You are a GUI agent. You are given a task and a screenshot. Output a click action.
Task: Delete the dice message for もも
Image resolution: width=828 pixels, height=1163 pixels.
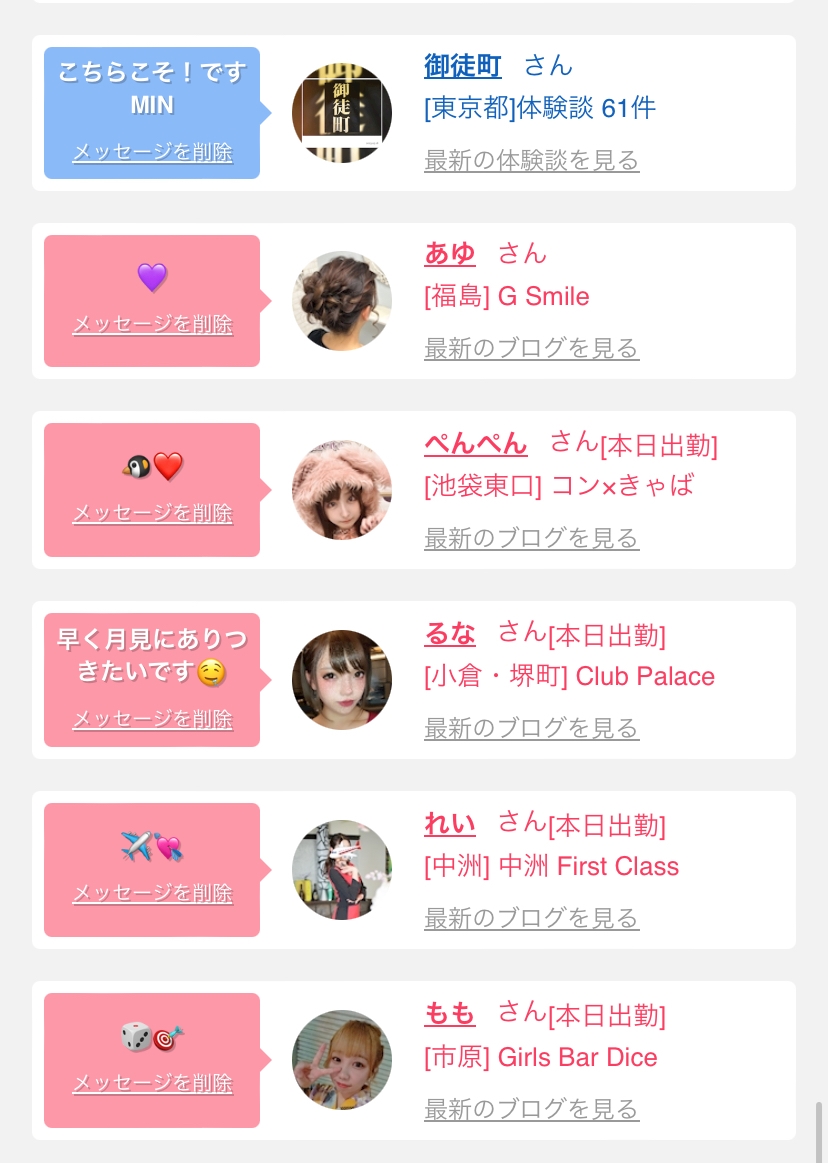pos(153,1083)
